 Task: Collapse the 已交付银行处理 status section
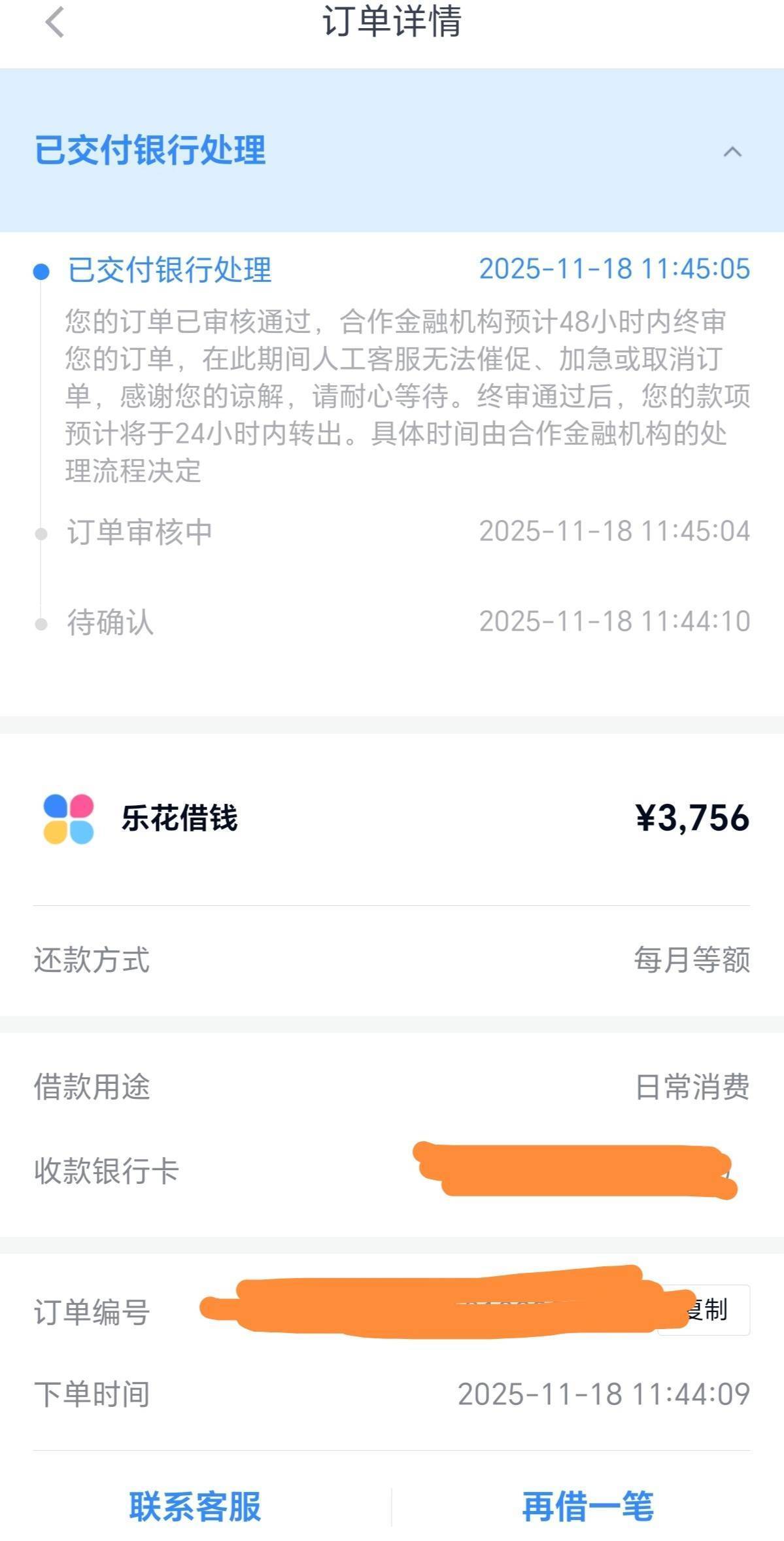click(x=732, y=152)
